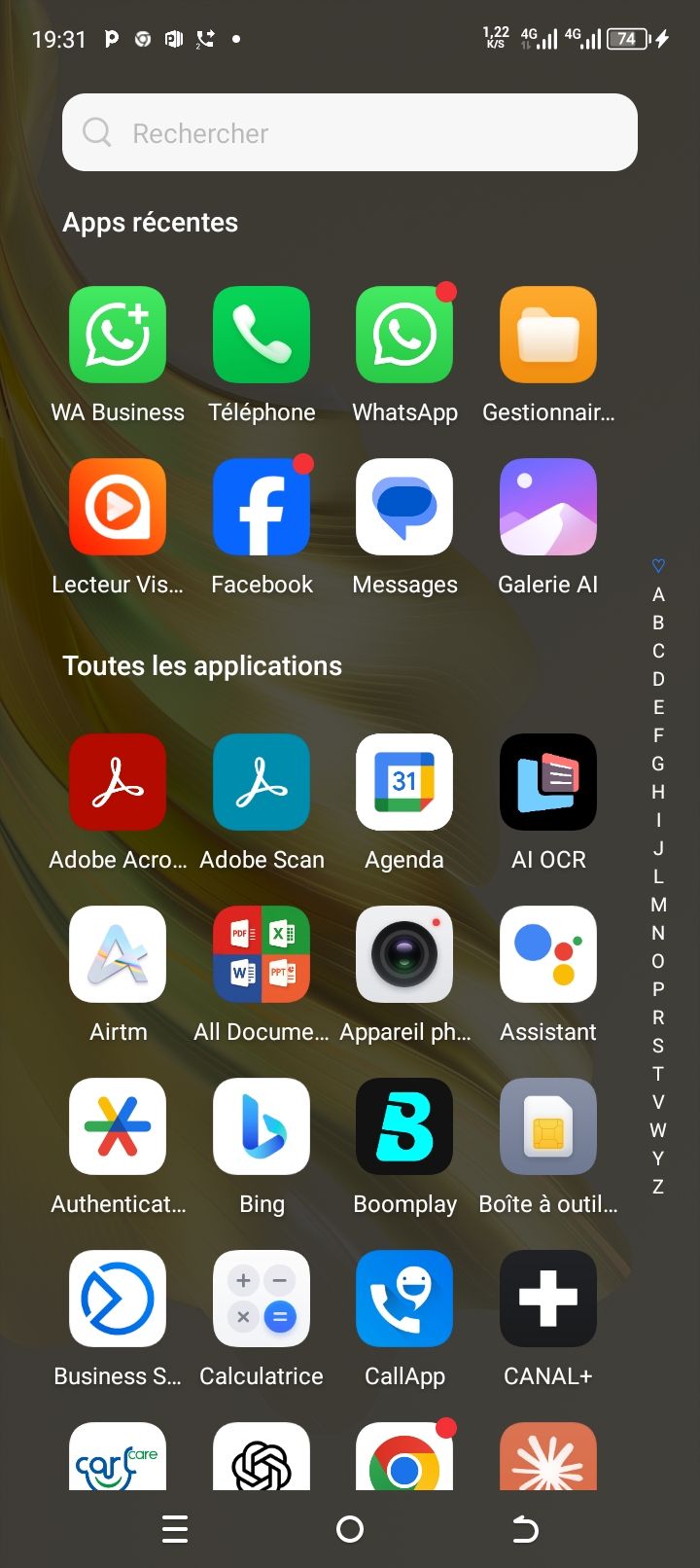Open Boomplay music app
Screen dimensions: 700x1568
point(404,1126)
